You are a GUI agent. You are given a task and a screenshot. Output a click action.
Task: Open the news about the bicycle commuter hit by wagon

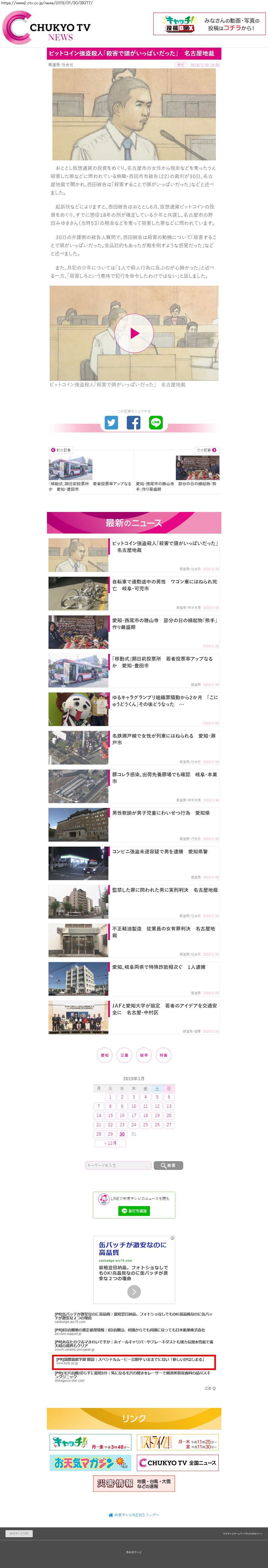point(164,585)
